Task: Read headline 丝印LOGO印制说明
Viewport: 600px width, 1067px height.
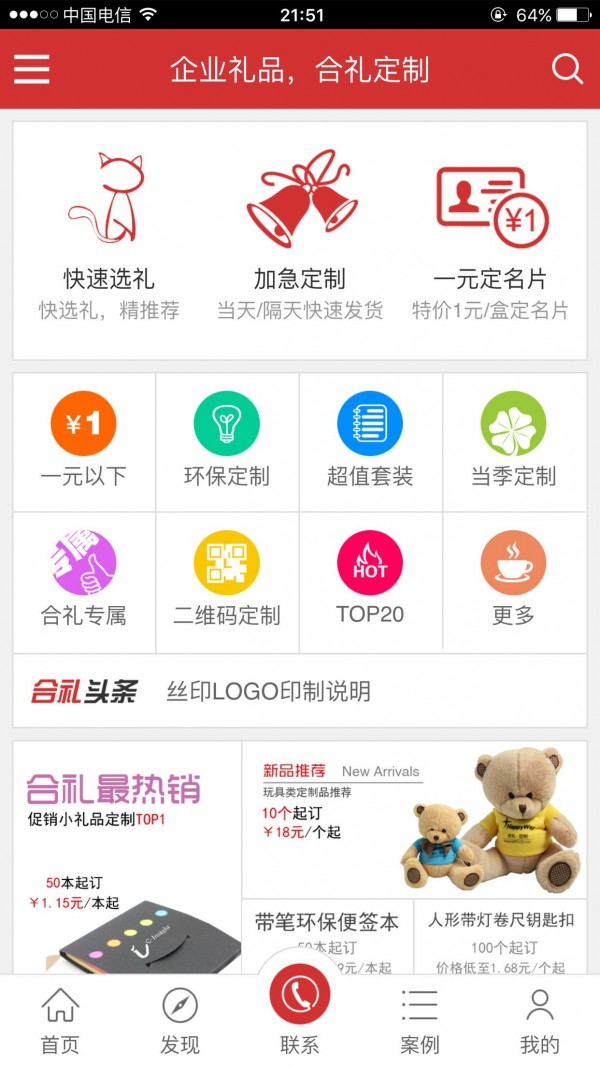Action: [x=268, y=691]
